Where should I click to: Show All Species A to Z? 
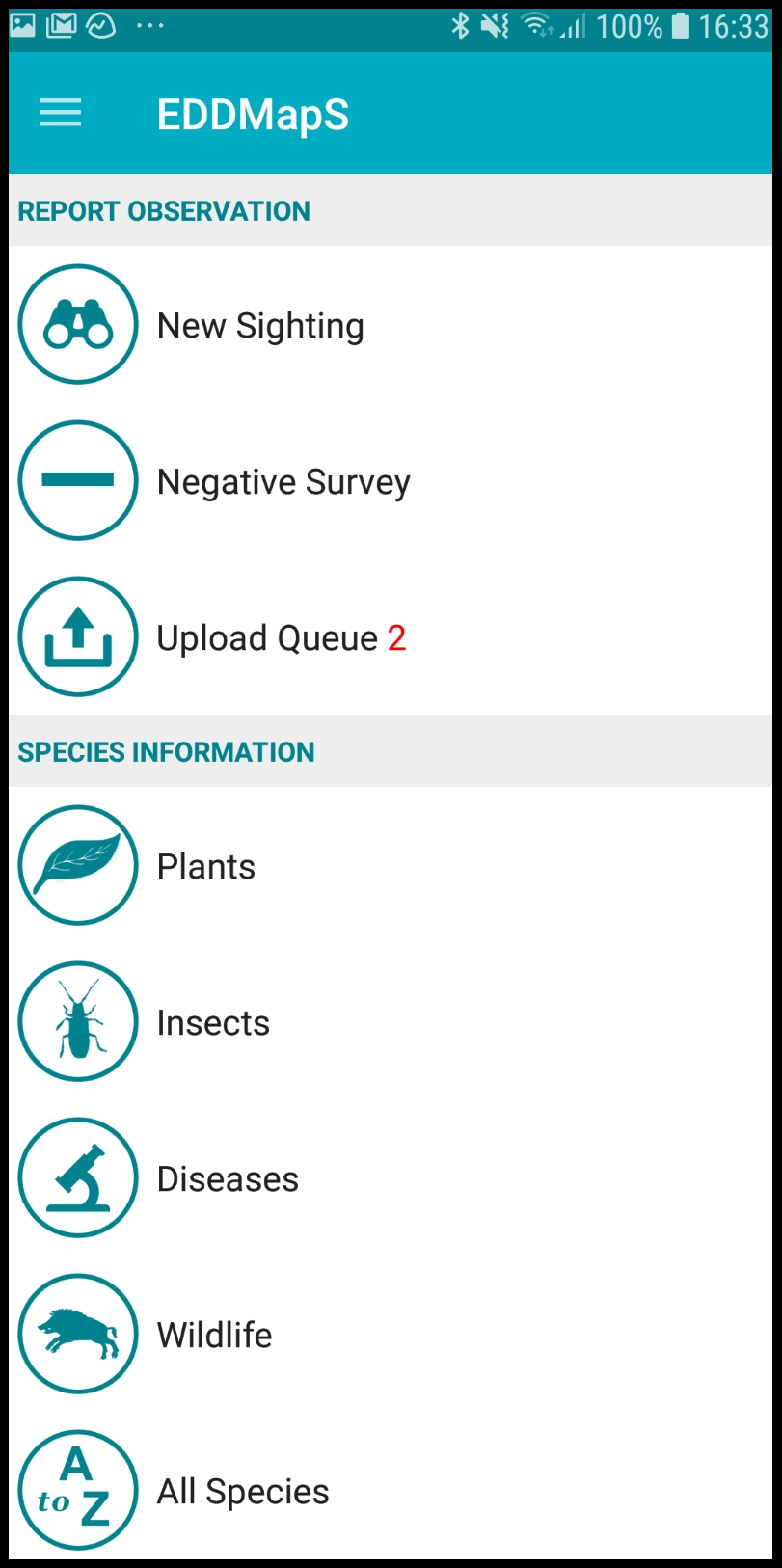coord(391,1491)
